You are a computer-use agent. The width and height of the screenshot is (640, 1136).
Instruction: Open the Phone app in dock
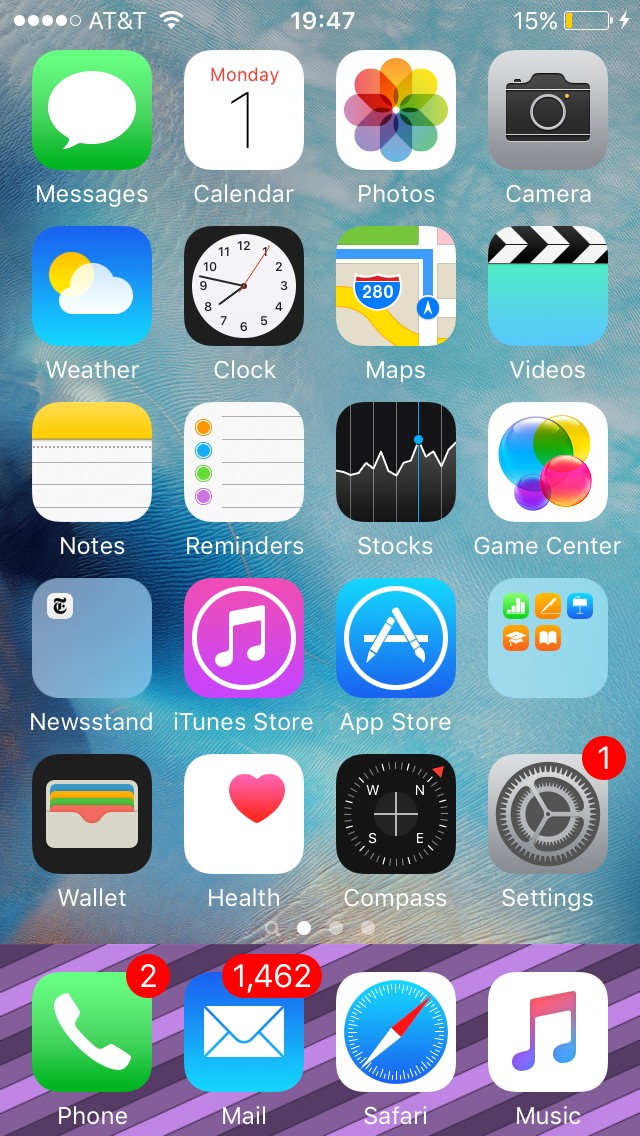coord(92,1032)
